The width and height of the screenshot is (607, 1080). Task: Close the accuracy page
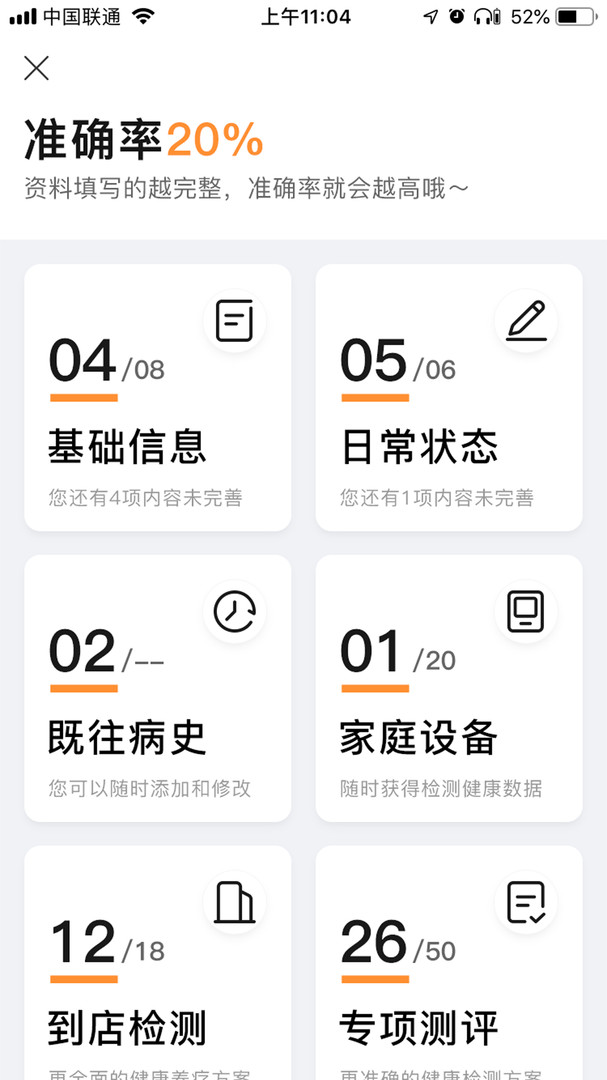tap(37, 68)
